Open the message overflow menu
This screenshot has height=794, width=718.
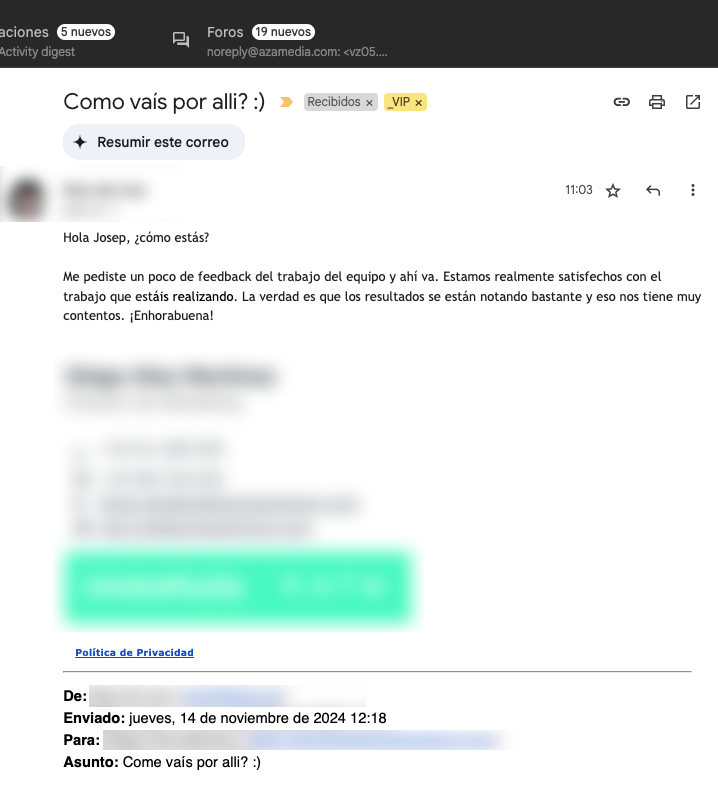(x=693, y=191)
